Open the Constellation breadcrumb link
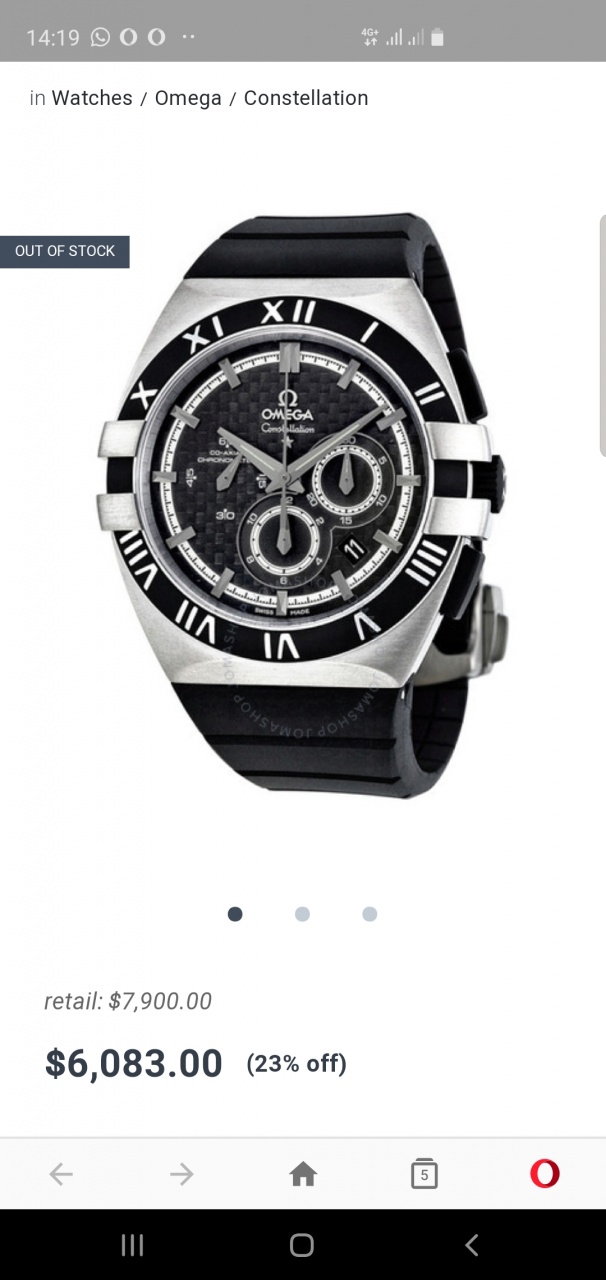 coord(306,98)
